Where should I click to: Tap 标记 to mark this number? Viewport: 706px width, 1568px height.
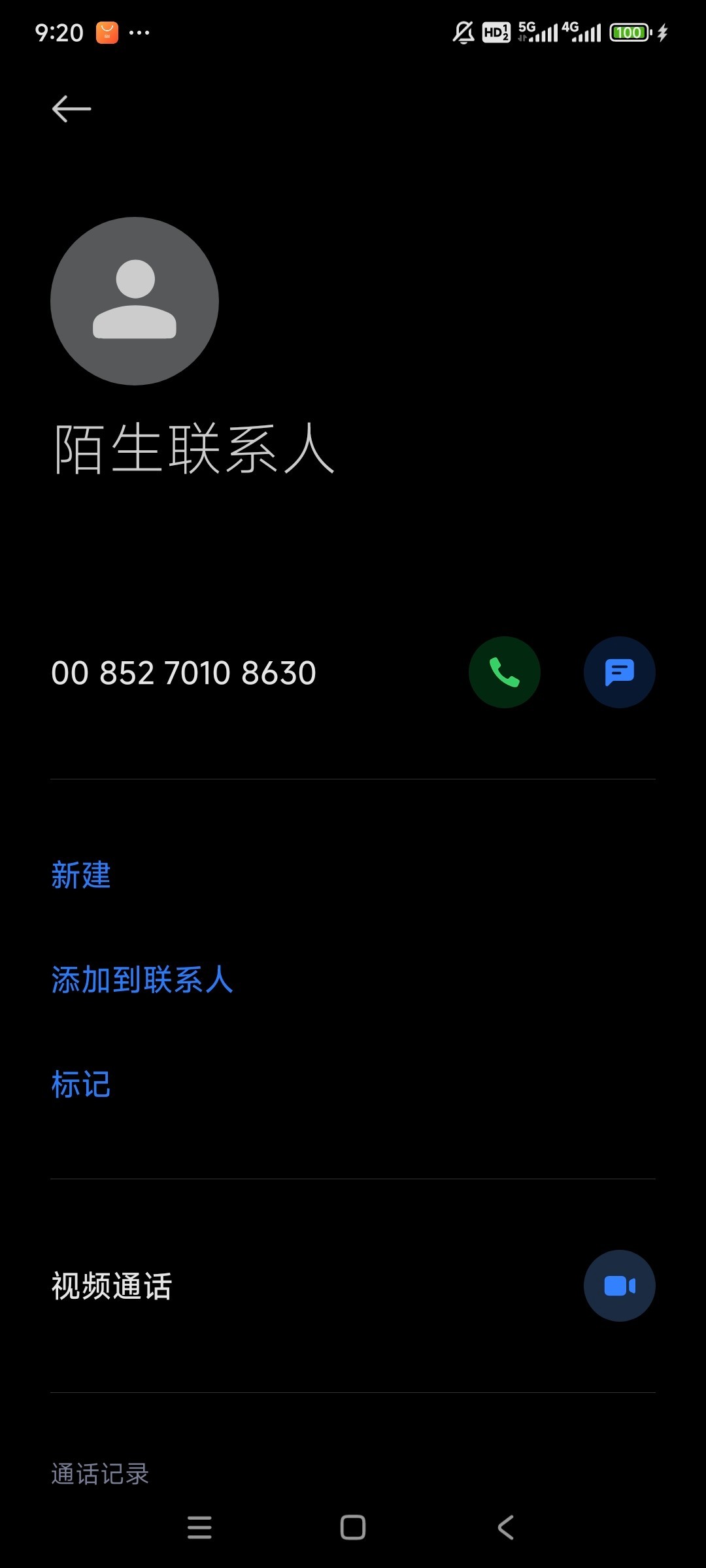[x=81, y=1085]
